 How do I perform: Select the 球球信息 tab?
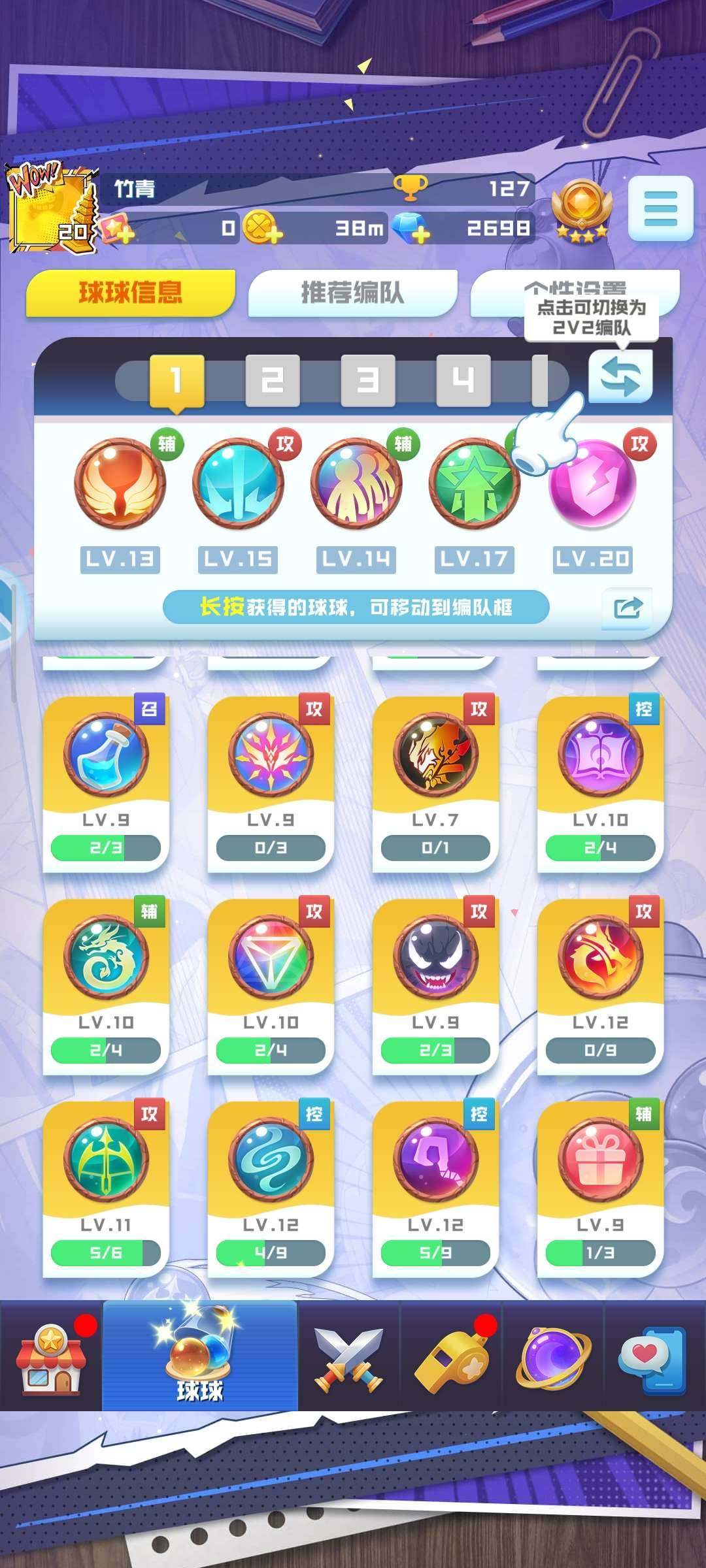130,293
